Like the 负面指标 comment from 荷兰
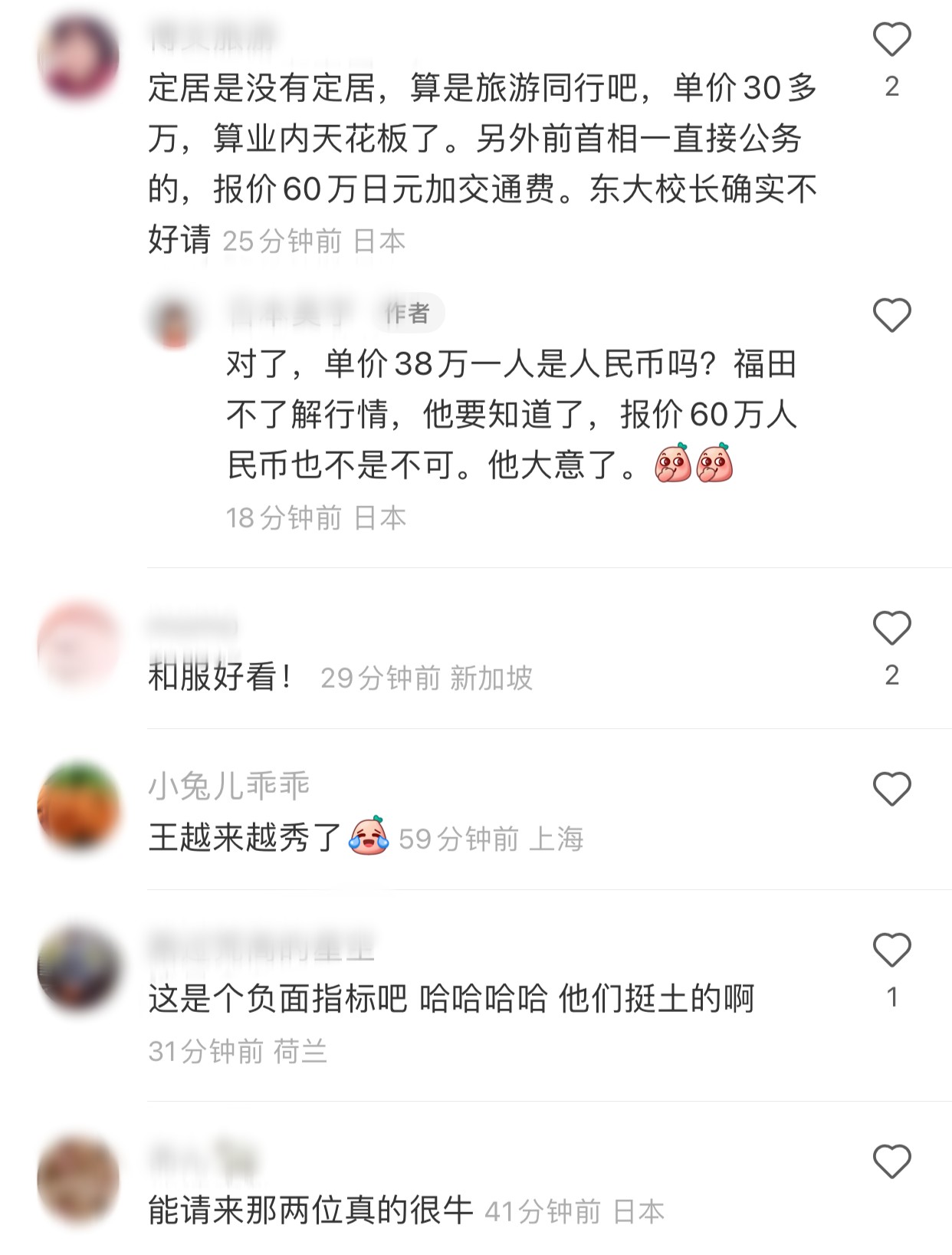Viewport: 952px width, 1255px height. tap(891, 951)
